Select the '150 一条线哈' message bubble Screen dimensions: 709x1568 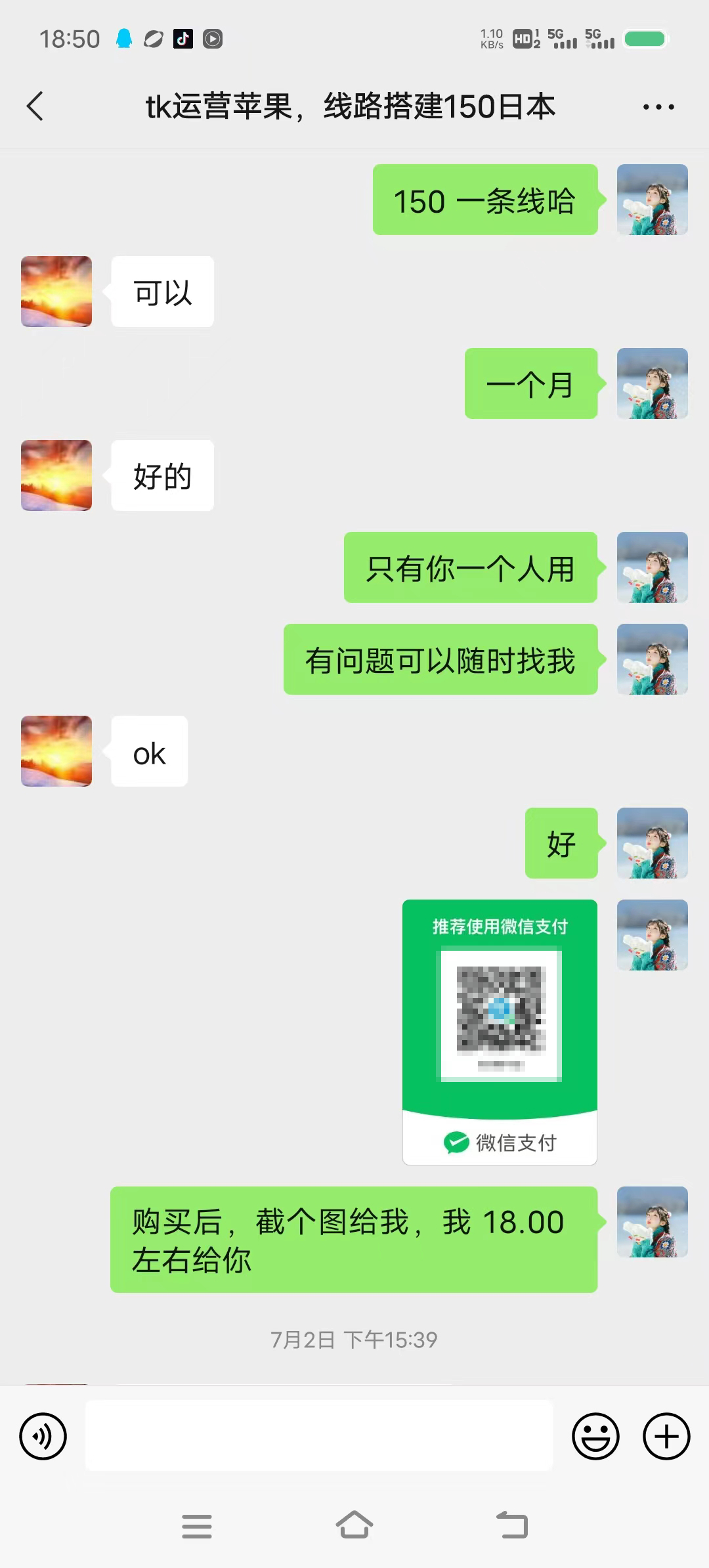[485, 200]
